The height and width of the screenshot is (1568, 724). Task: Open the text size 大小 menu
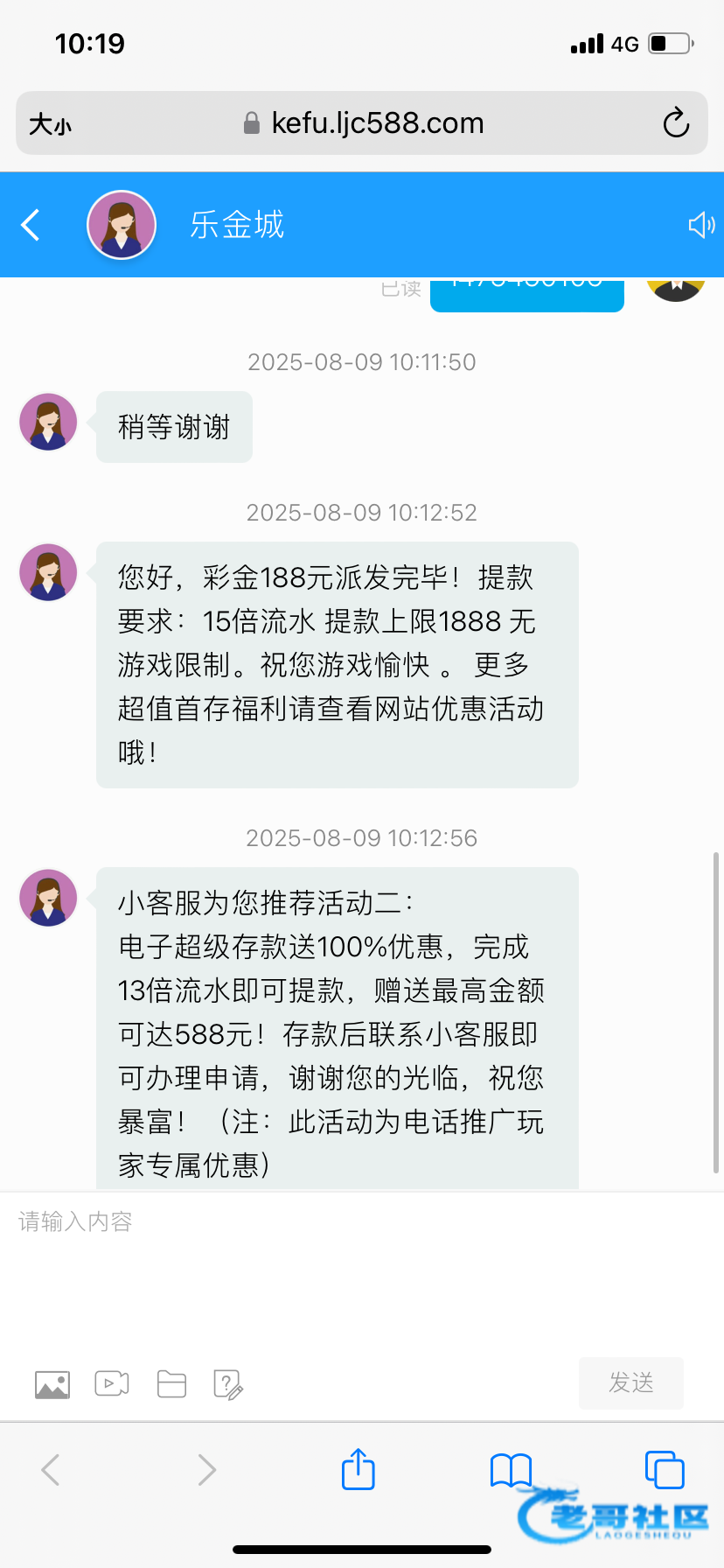[50, 124]
